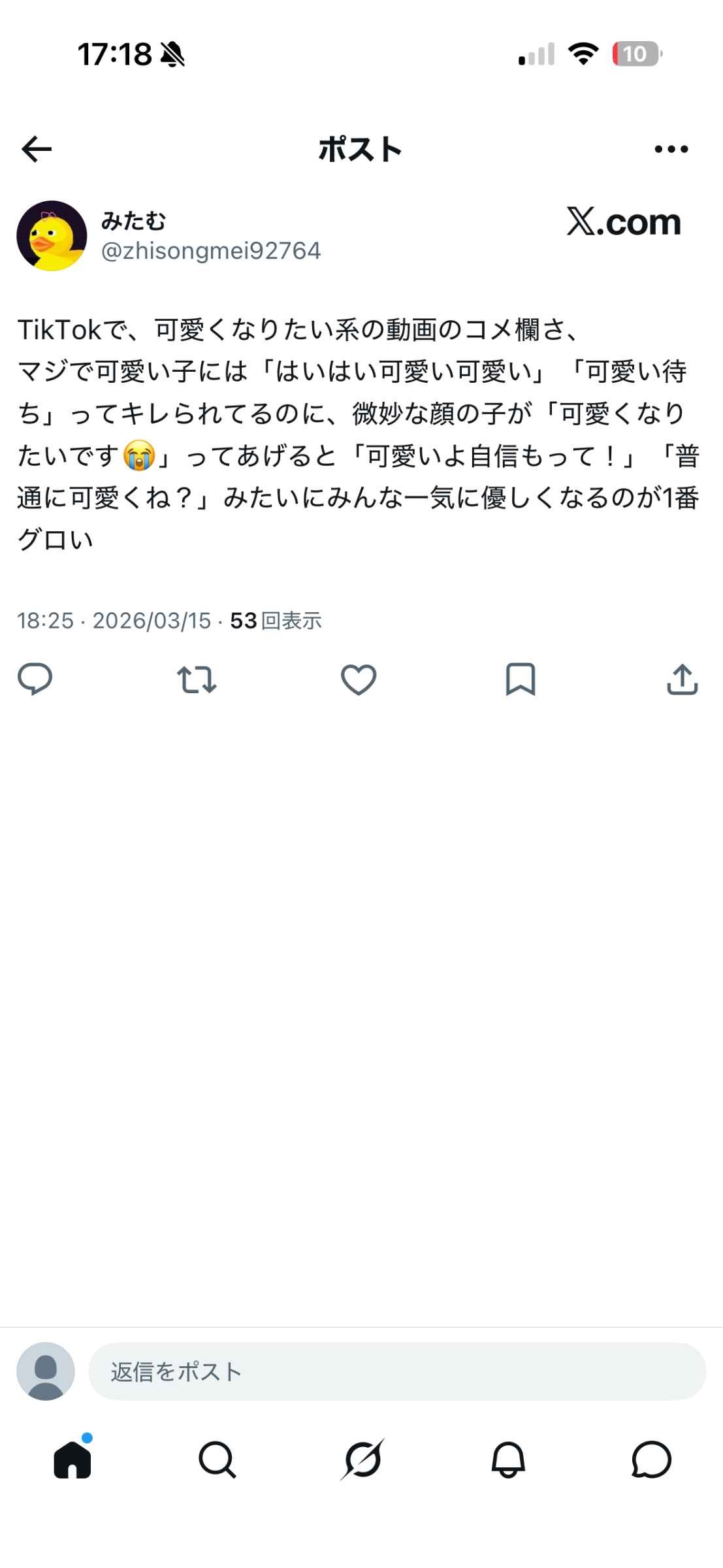Open the three-dot overflow menu
Screen dimensions: 723x1568
pyautogui.click(x=671, y=150)
